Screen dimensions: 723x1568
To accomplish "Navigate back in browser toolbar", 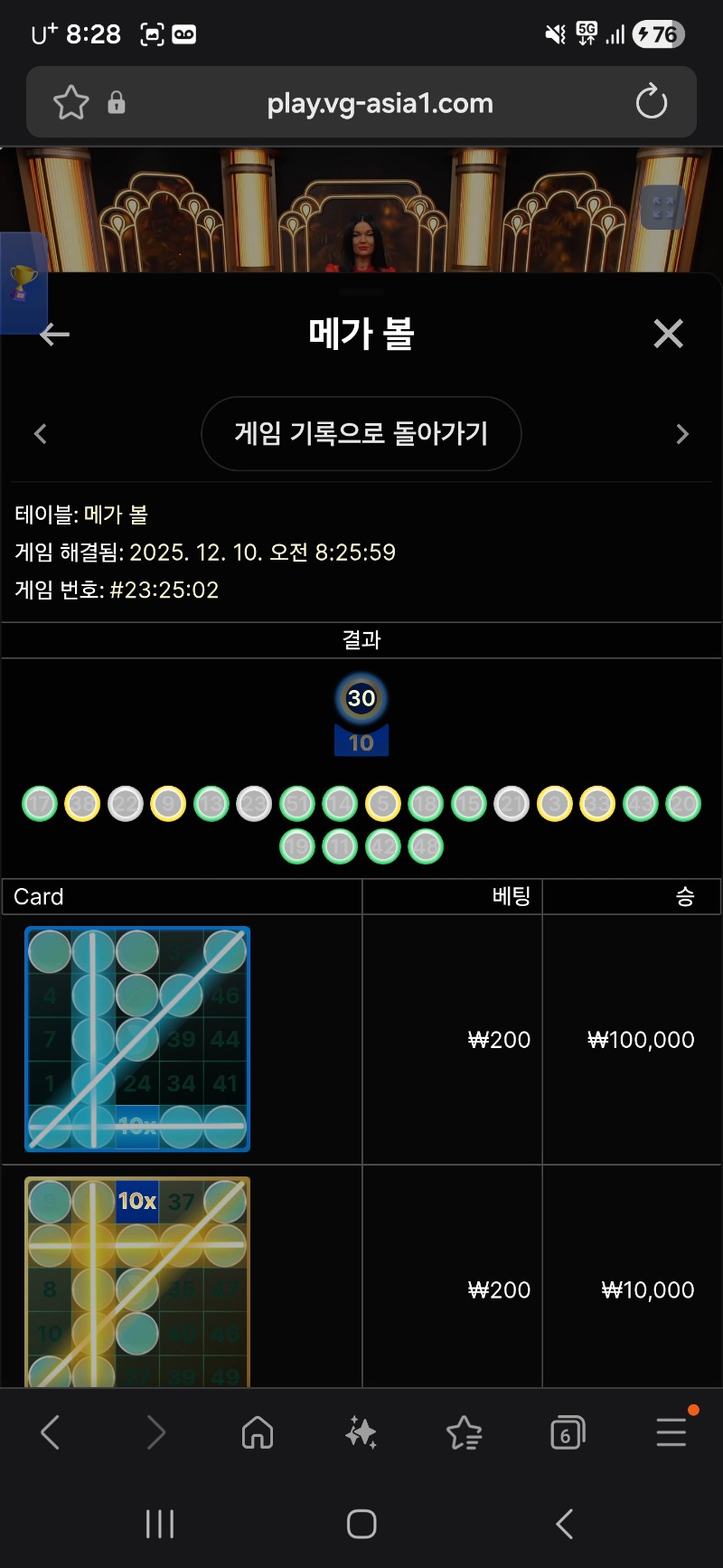I will coord(51,1432).
